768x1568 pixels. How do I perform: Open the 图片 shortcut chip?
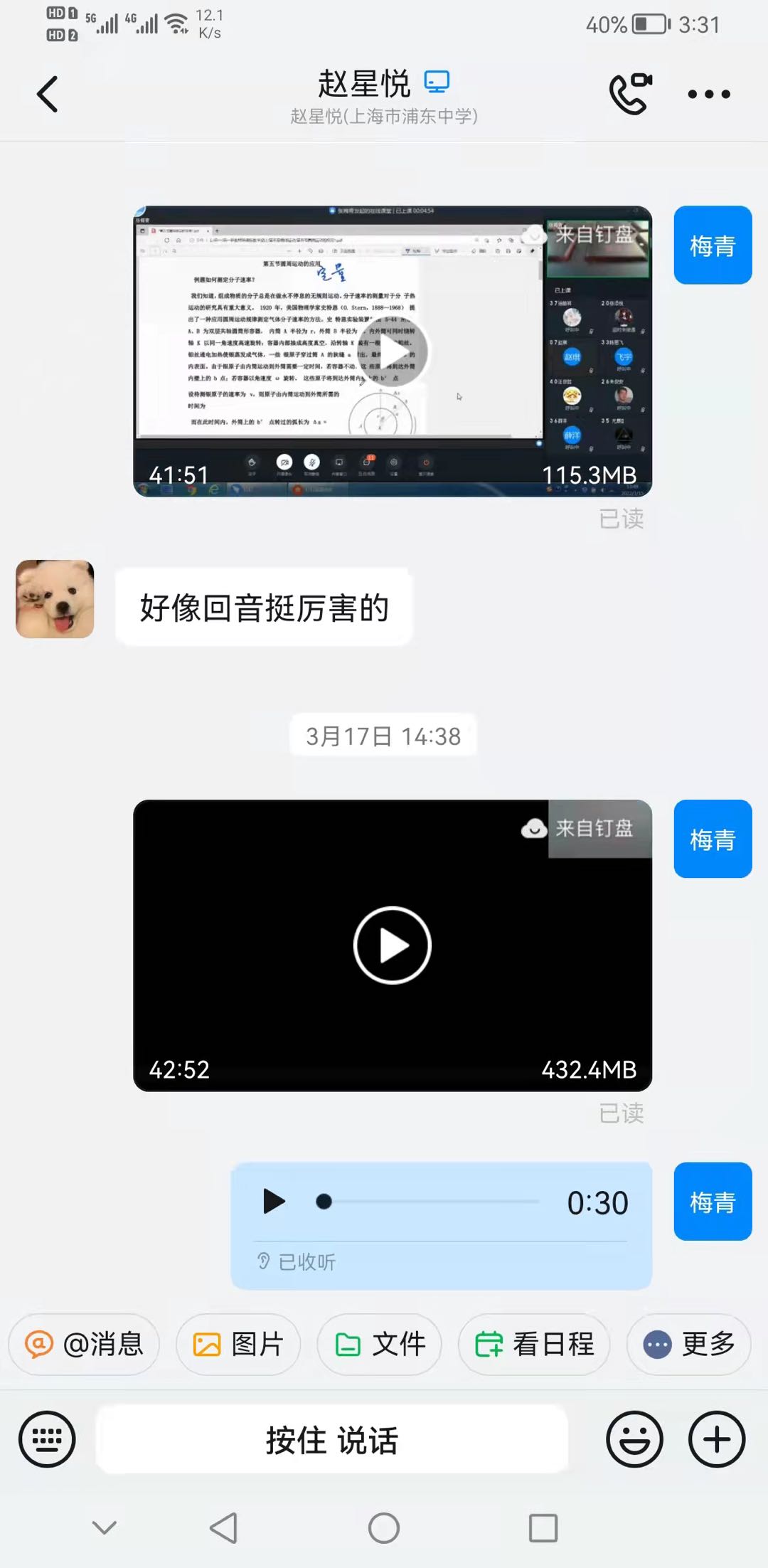pyautogui.click(x=238, y=1344)
